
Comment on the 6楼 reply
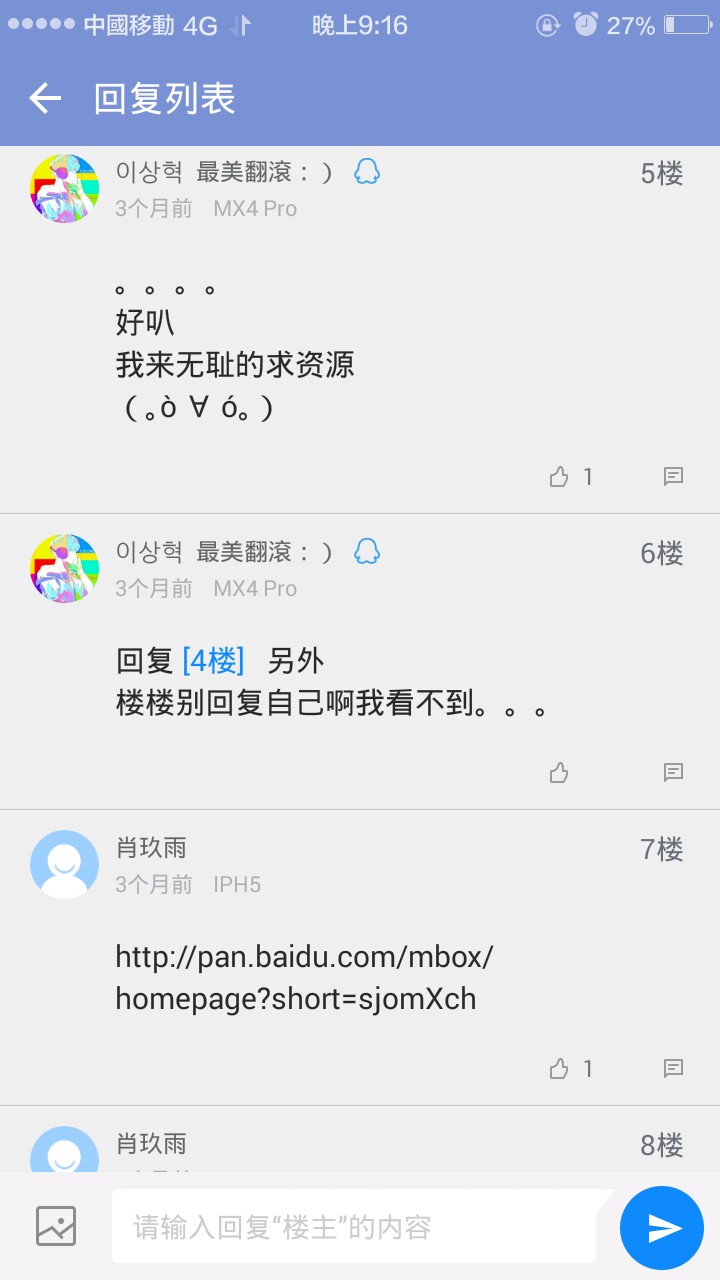[673, 772]
